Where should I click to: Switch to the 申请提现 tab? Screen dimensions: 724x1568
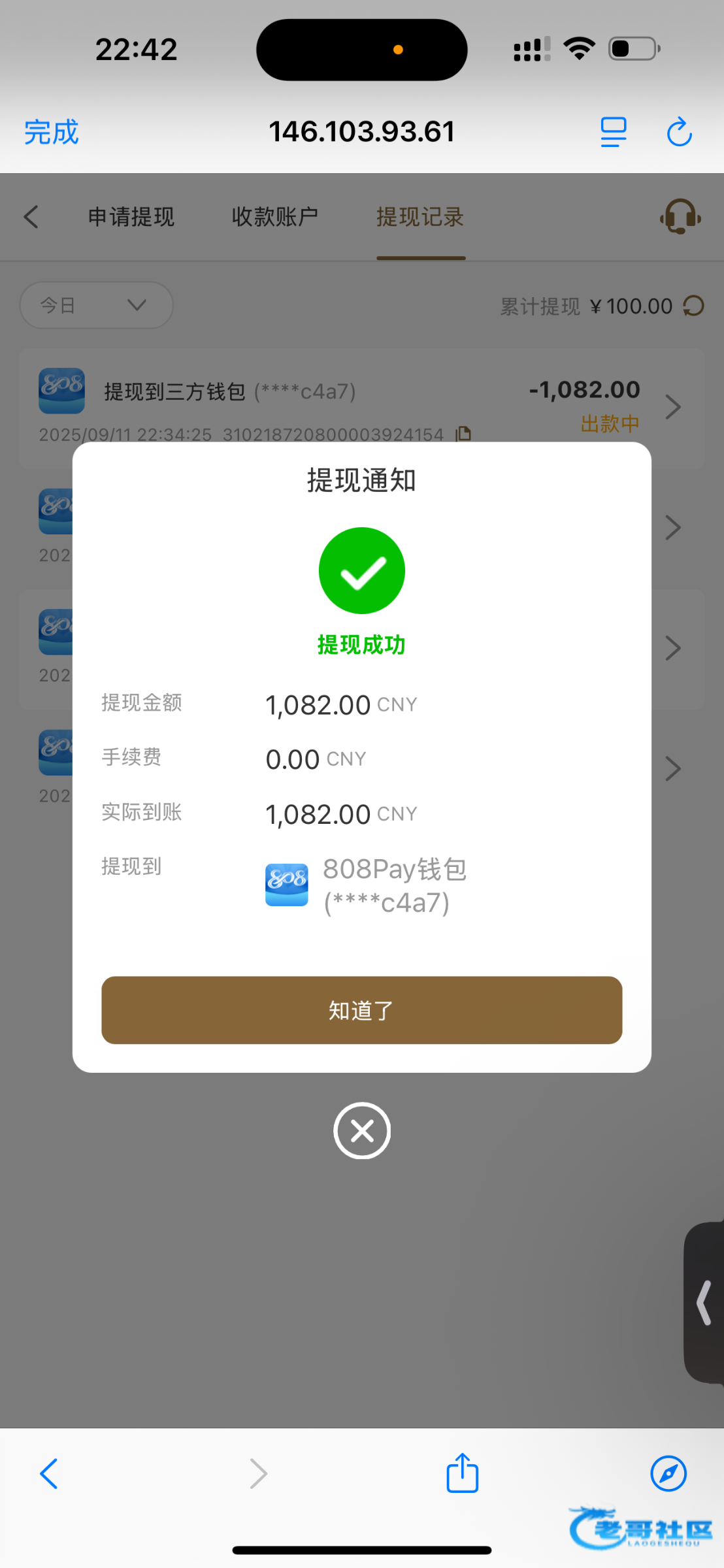click(131, 217)
